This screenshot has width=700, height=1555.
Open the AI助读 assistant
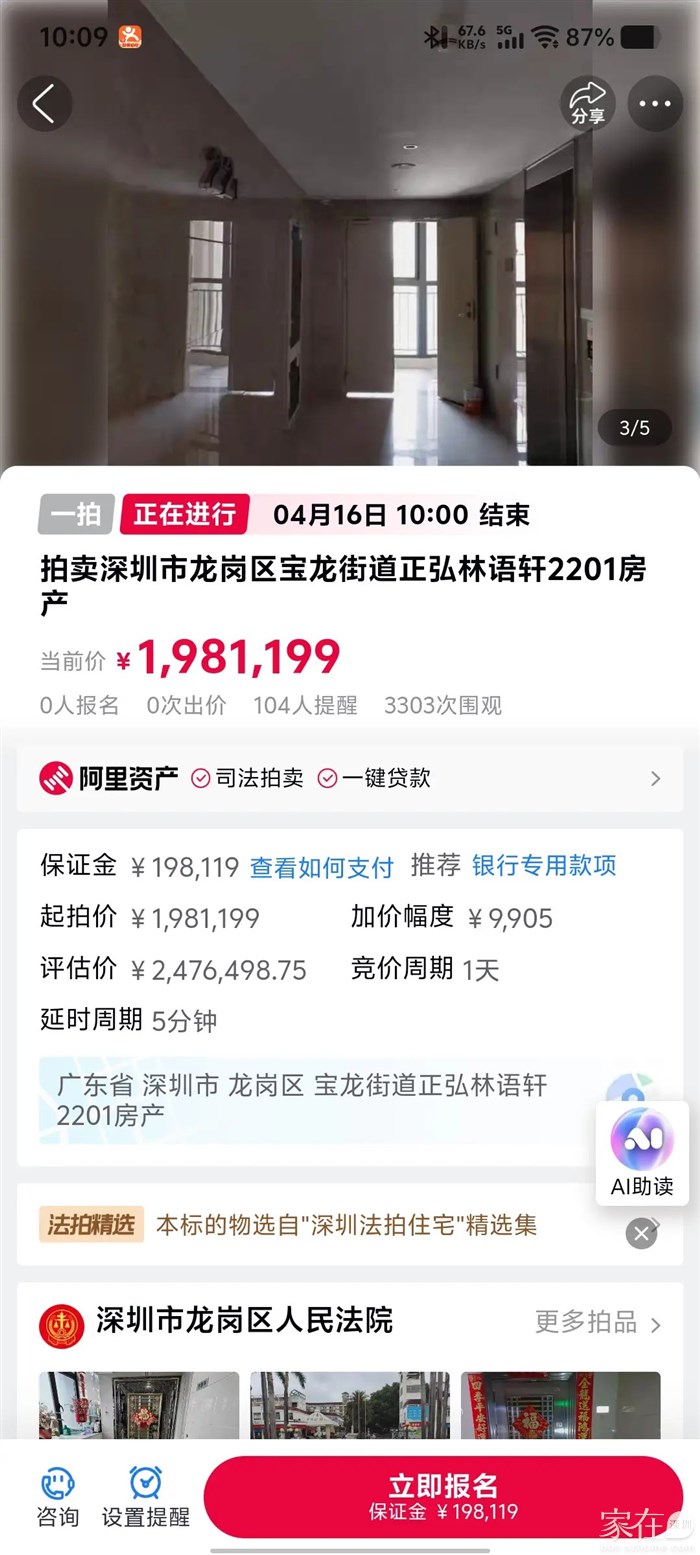coord(642,1153)
